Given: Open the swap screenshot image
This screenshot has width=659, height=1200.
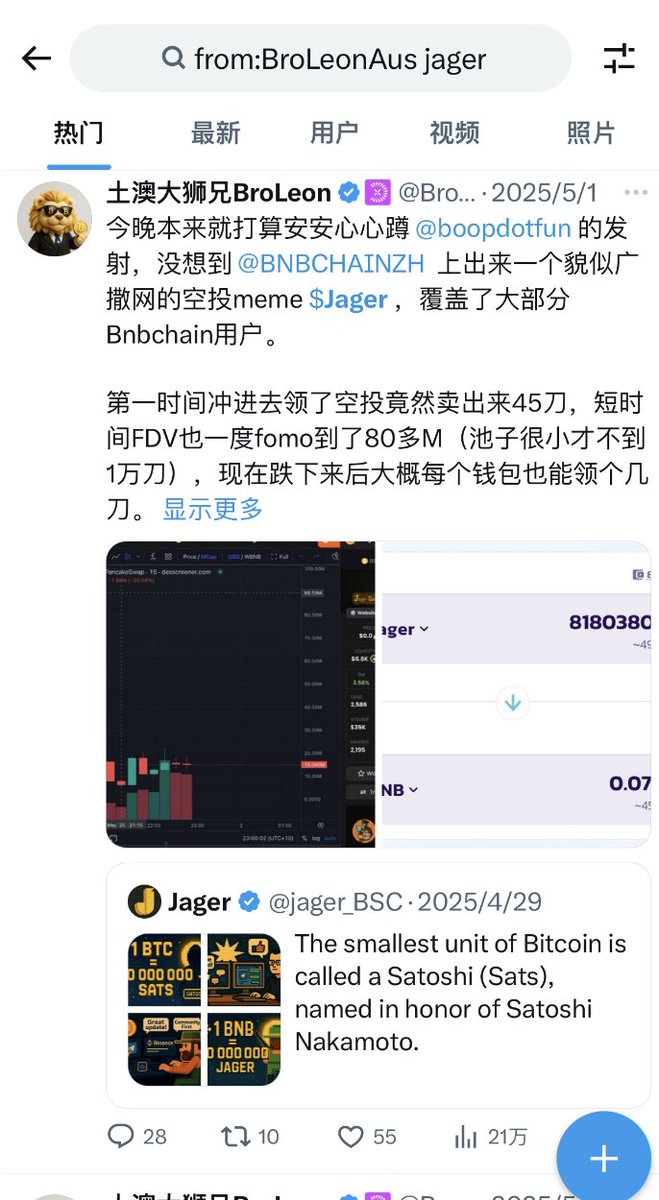Looking at the screenshot, I should point(515,694).
